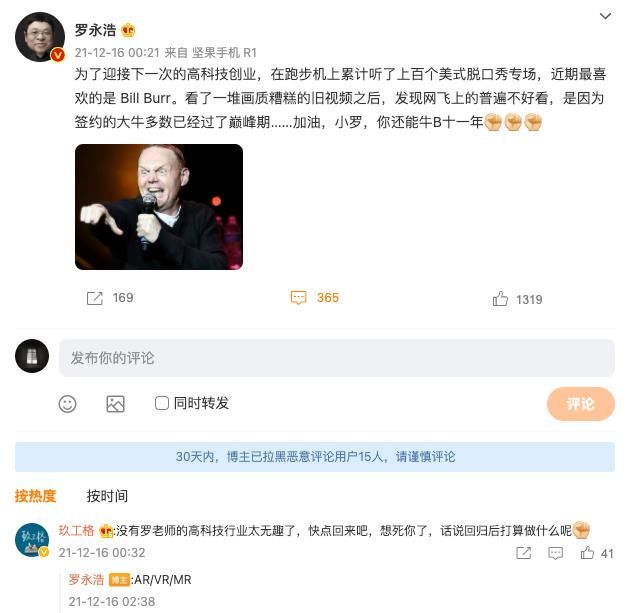Check the 同时转发 checkbox

click(x=162, y=403)
